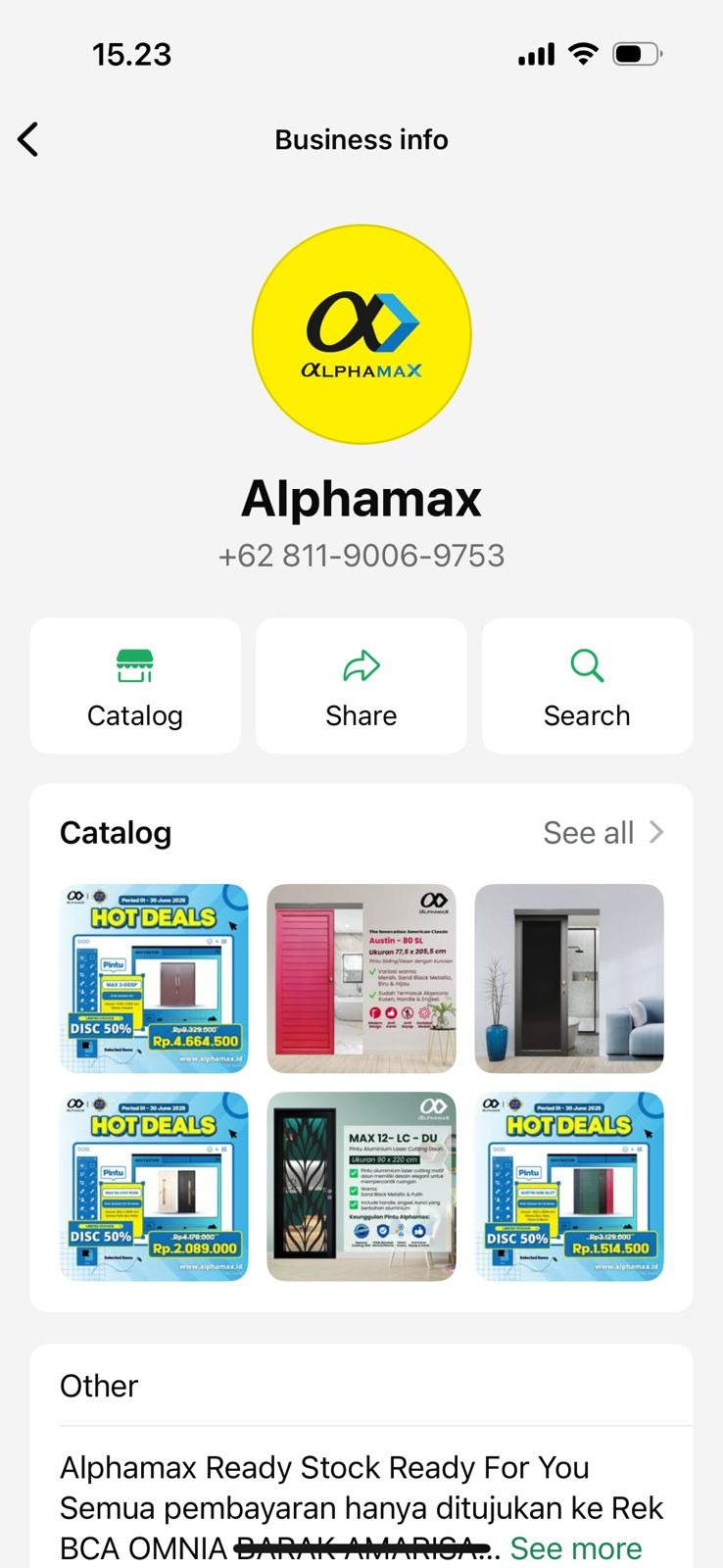Expand description with See more
Viewport: 723px width, 1568px height.
point(576,1548)
